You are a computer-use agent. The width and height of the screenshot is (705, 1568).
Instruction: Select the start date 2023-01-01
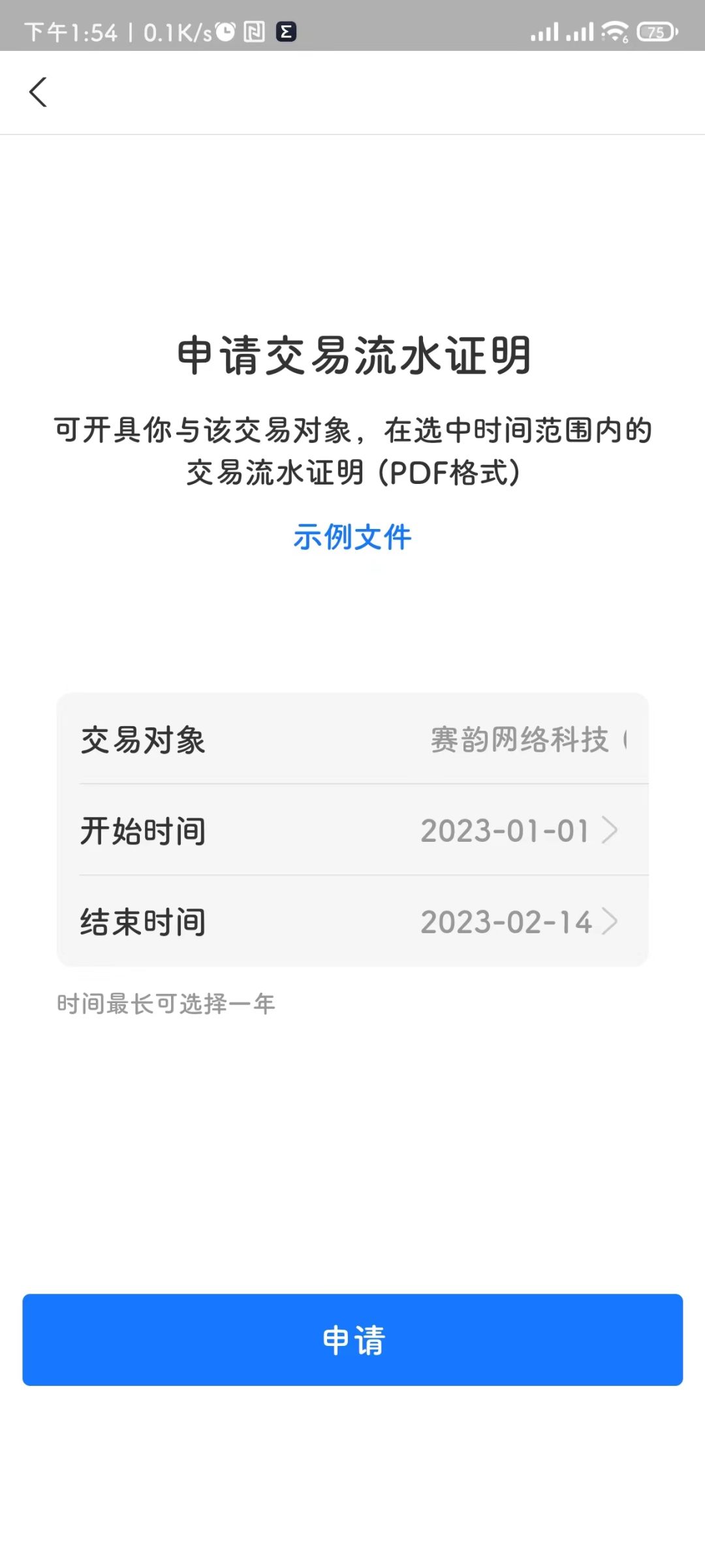pos(504,831)
